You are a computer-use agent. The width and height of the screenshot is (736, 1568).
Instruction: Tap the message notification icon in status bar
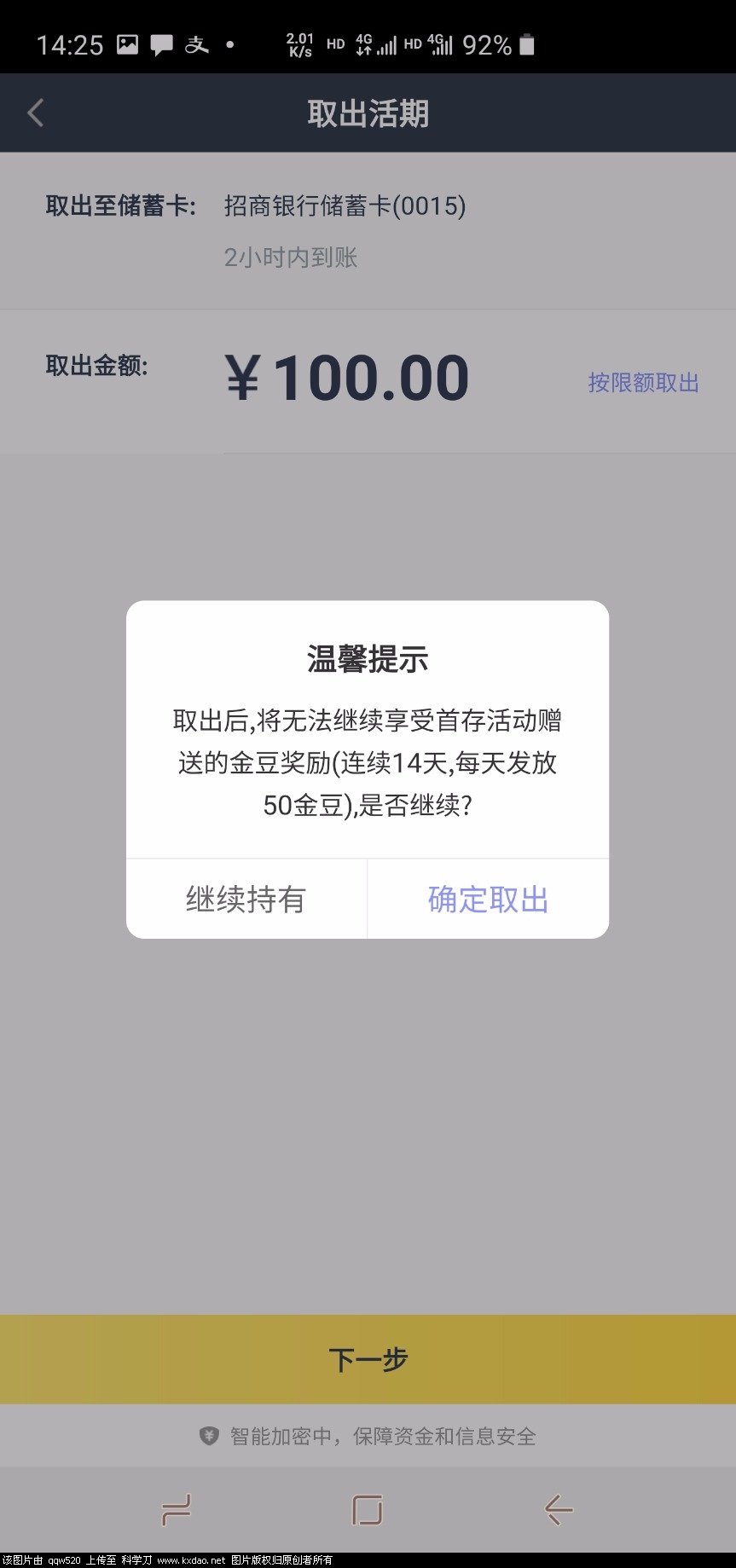coord(162,43)
